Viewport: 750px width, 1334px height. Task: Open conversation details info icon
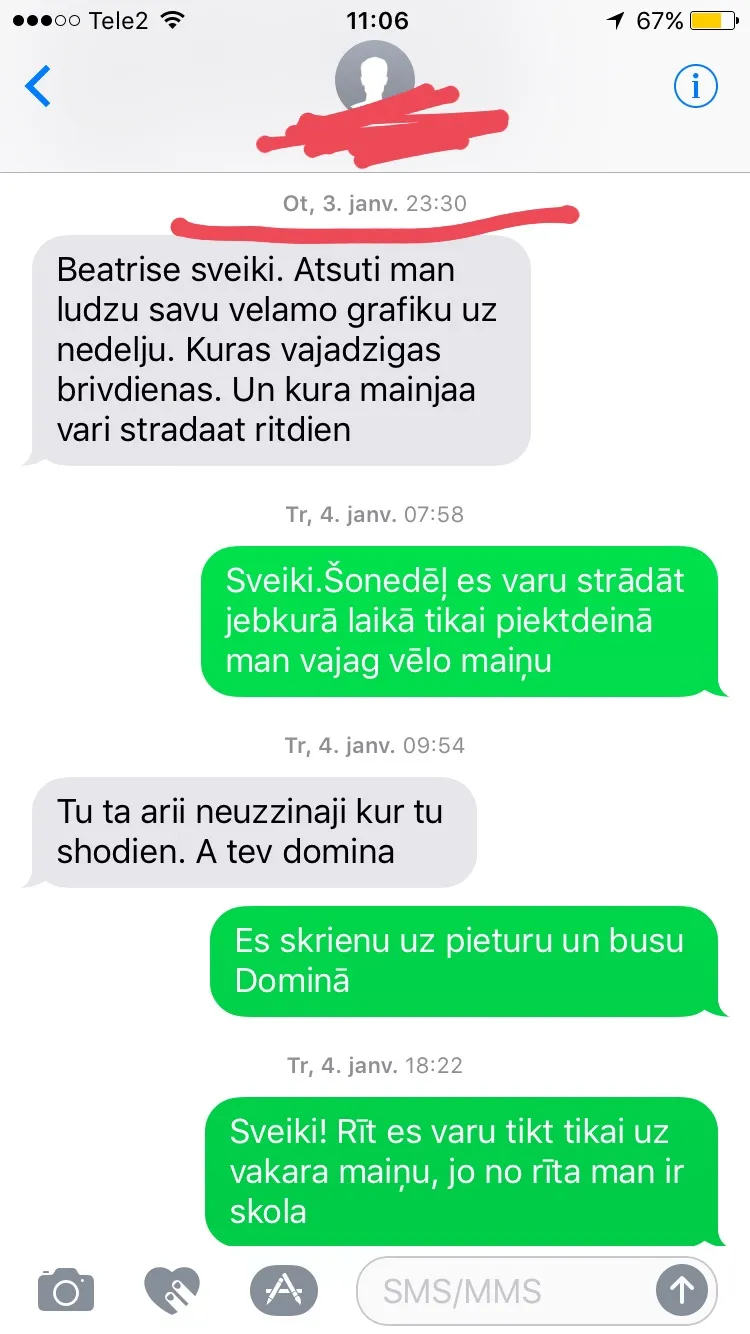pyautogui.click(x=696, y=88)
